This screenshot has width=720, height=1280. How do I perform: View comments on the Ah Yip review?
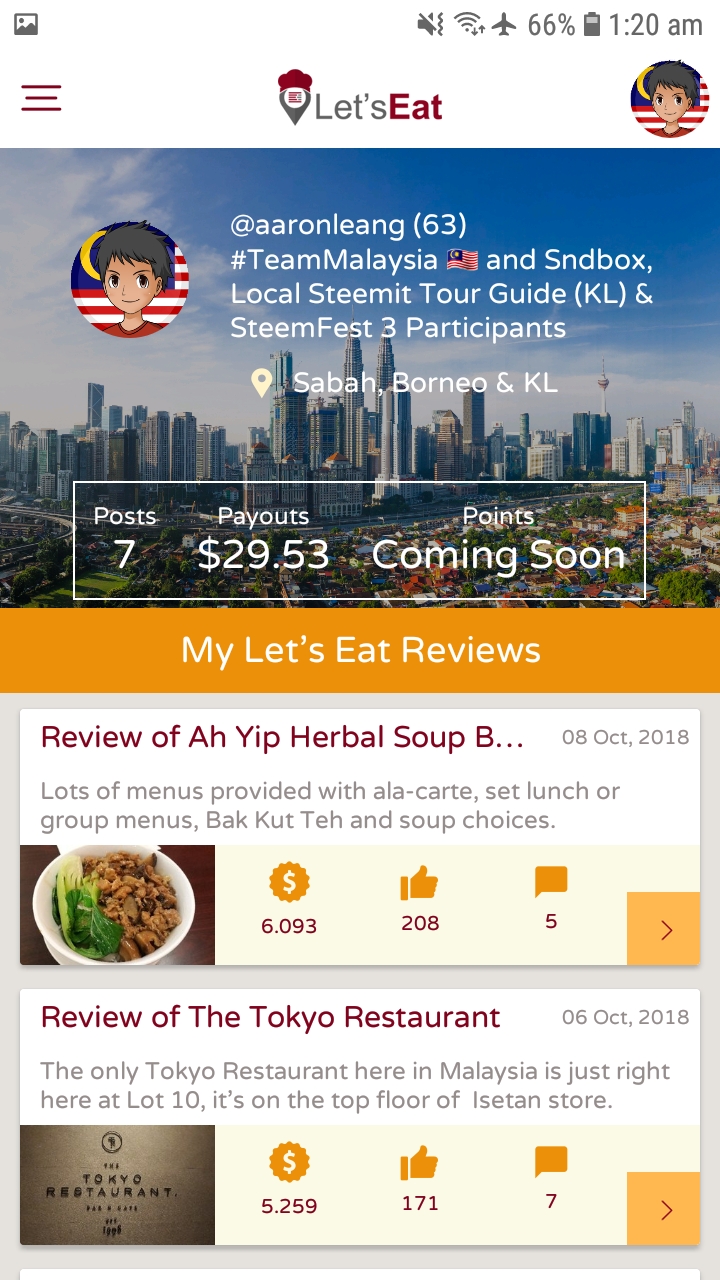click(551, 883)
